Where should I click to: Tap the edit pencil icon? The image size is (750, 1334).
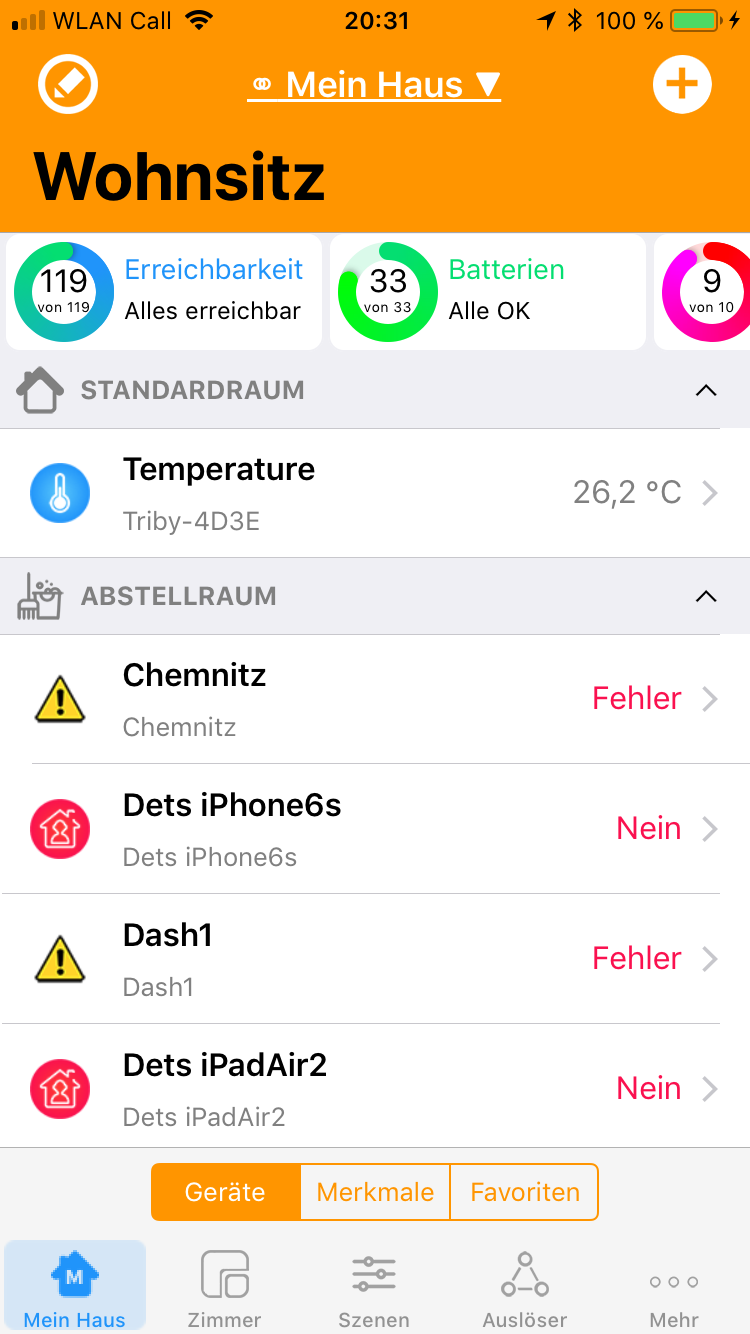tap(68, 85)
